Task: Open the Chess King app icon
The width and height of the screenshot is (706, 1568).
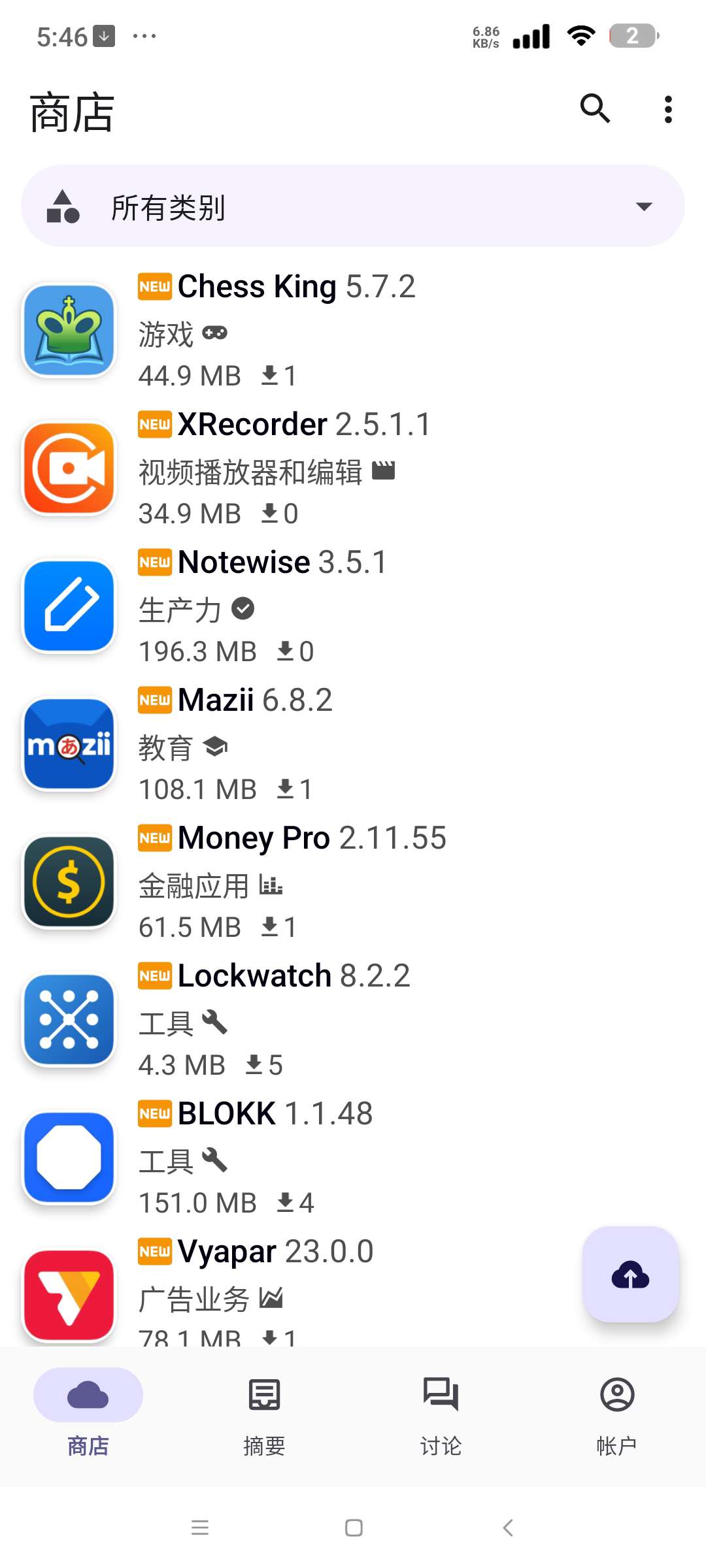Action: 68,331
